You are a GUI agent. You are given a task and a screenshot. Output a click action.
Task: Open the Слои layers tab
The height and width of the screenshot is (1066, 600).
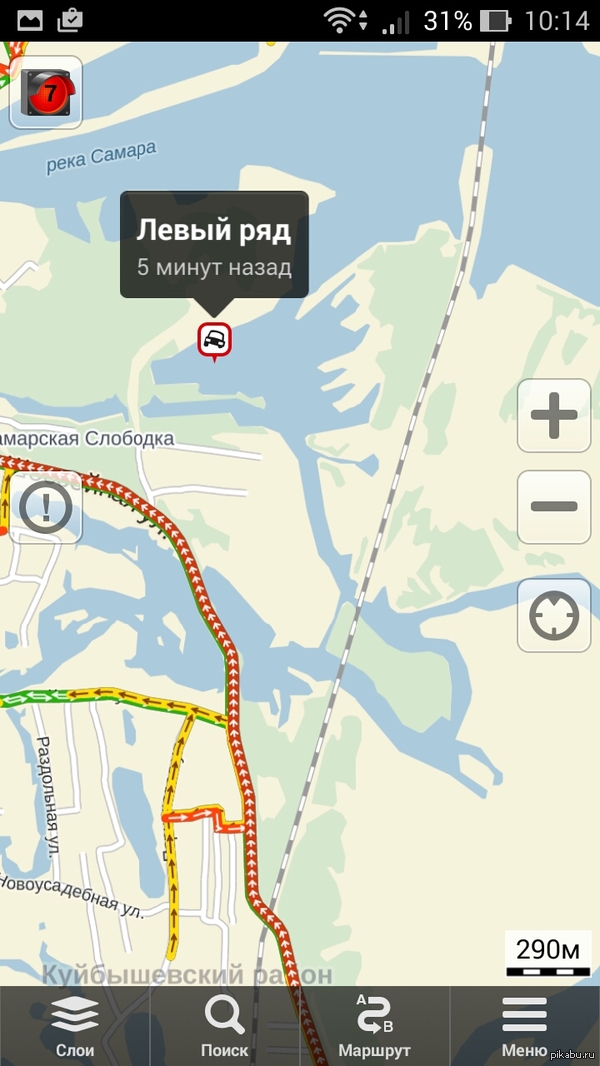[x=75, y=1026]
